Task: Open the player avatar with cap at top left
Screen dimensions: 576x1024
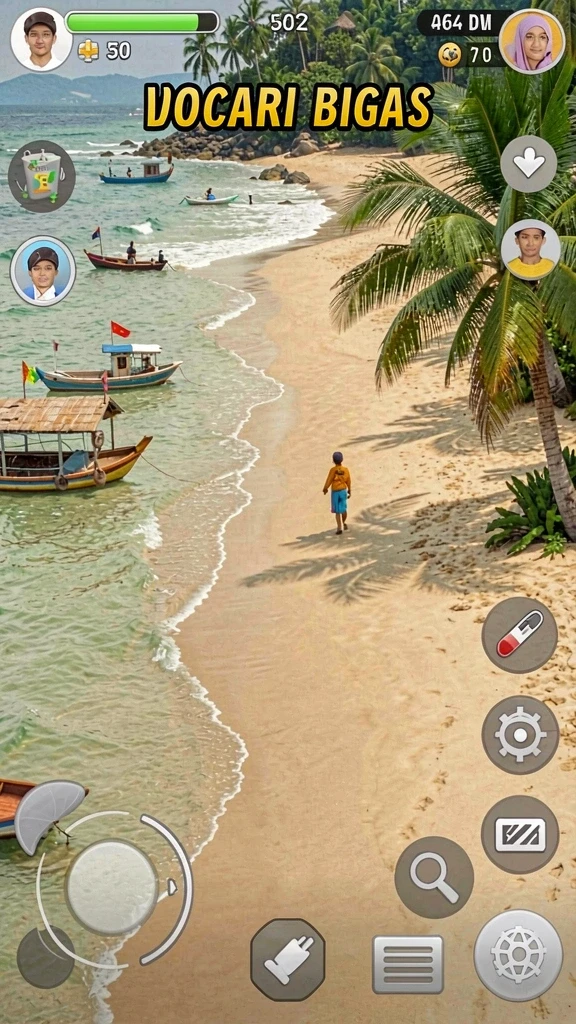Action: click(41, 40)
